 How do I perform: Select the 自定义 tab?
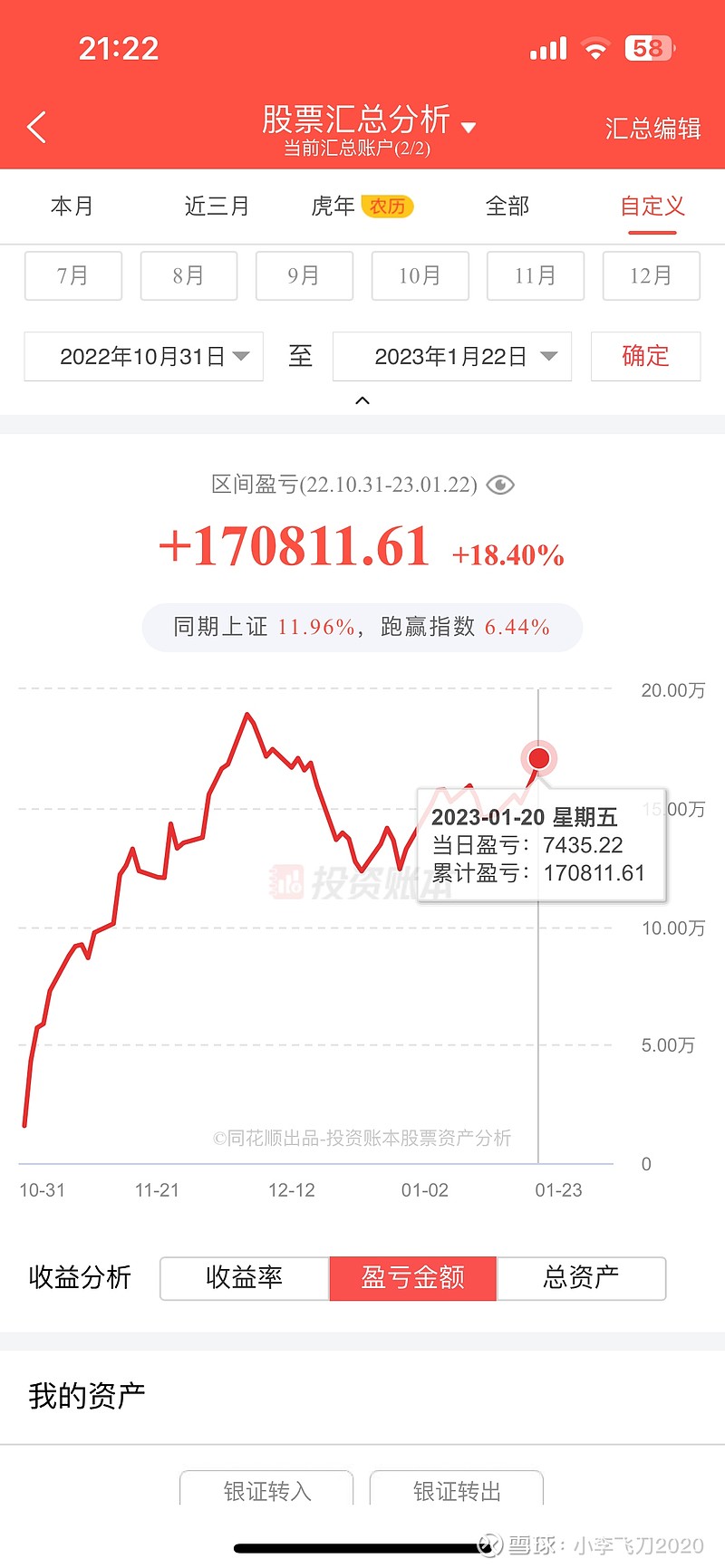[652, 207]
